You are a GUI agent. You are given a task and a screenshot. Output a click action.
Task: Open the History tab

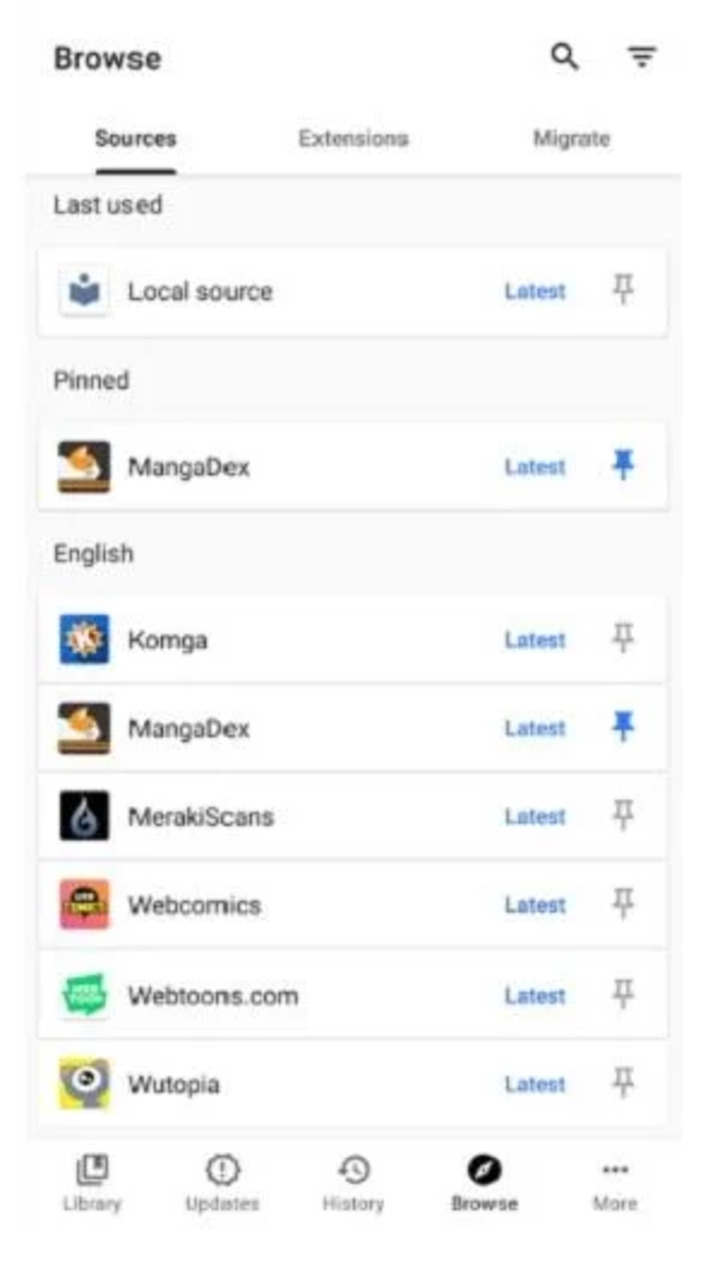pos(353,1183)
